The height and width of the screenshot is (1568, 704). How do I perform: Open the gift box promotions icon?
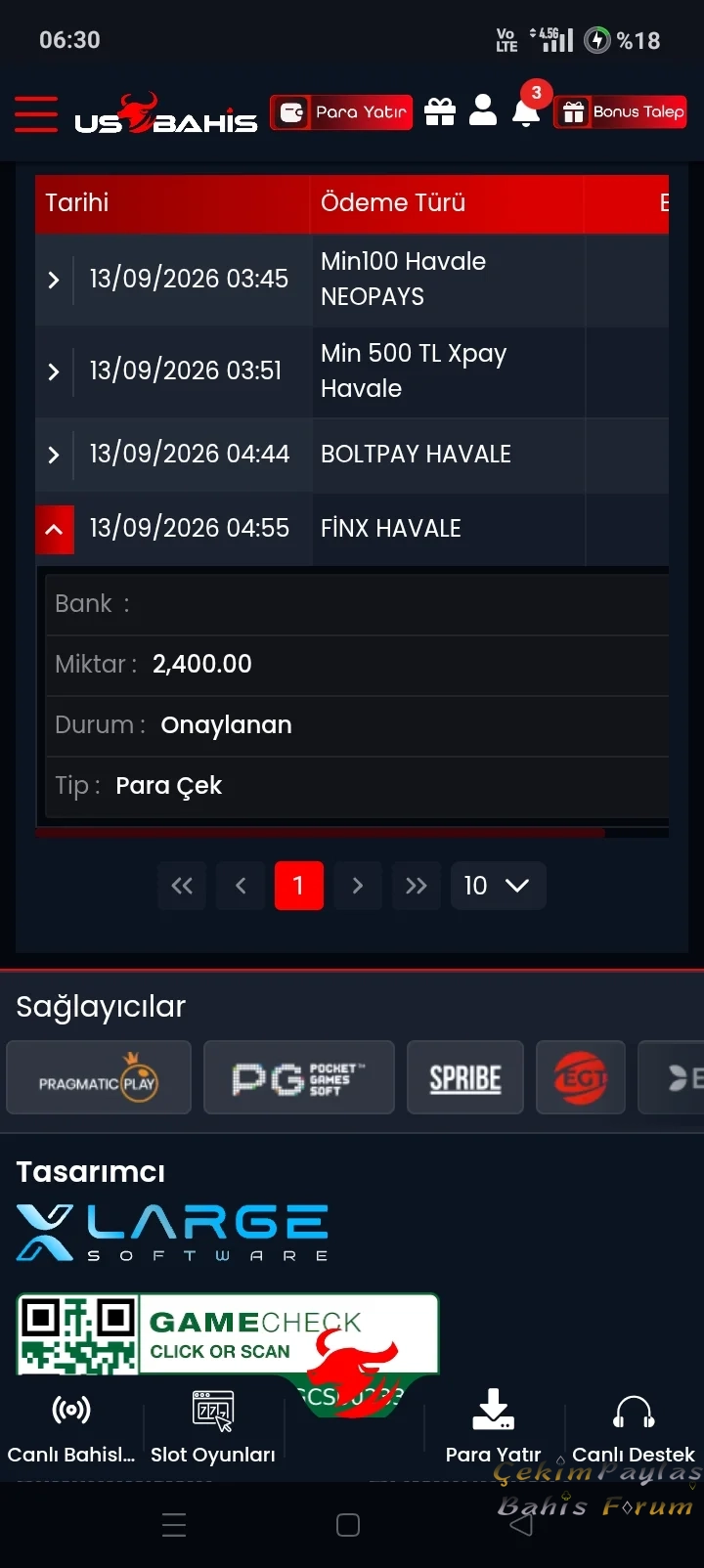coord(440,111)
